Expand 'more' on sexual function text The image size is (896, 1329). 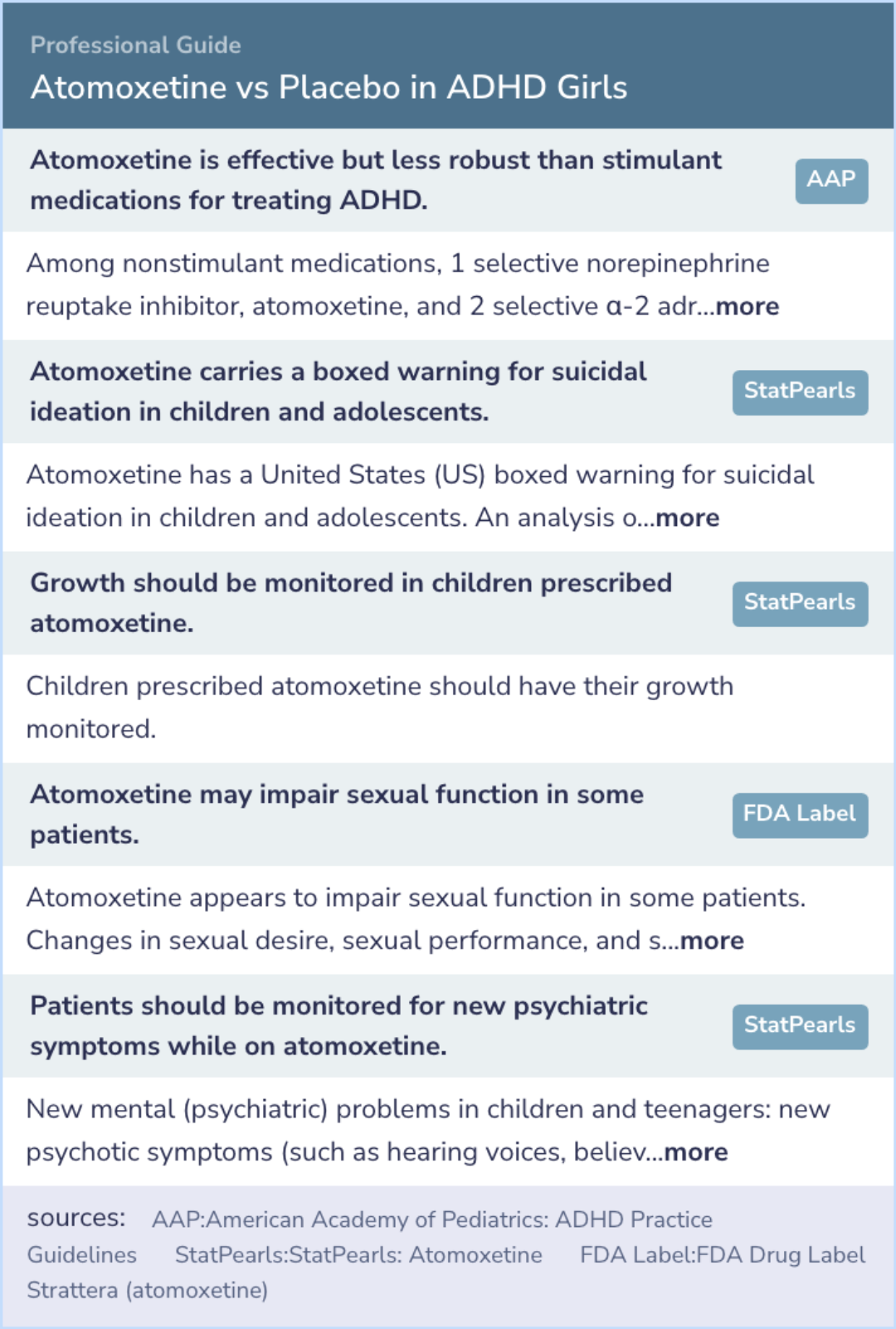tap(711, 941)
